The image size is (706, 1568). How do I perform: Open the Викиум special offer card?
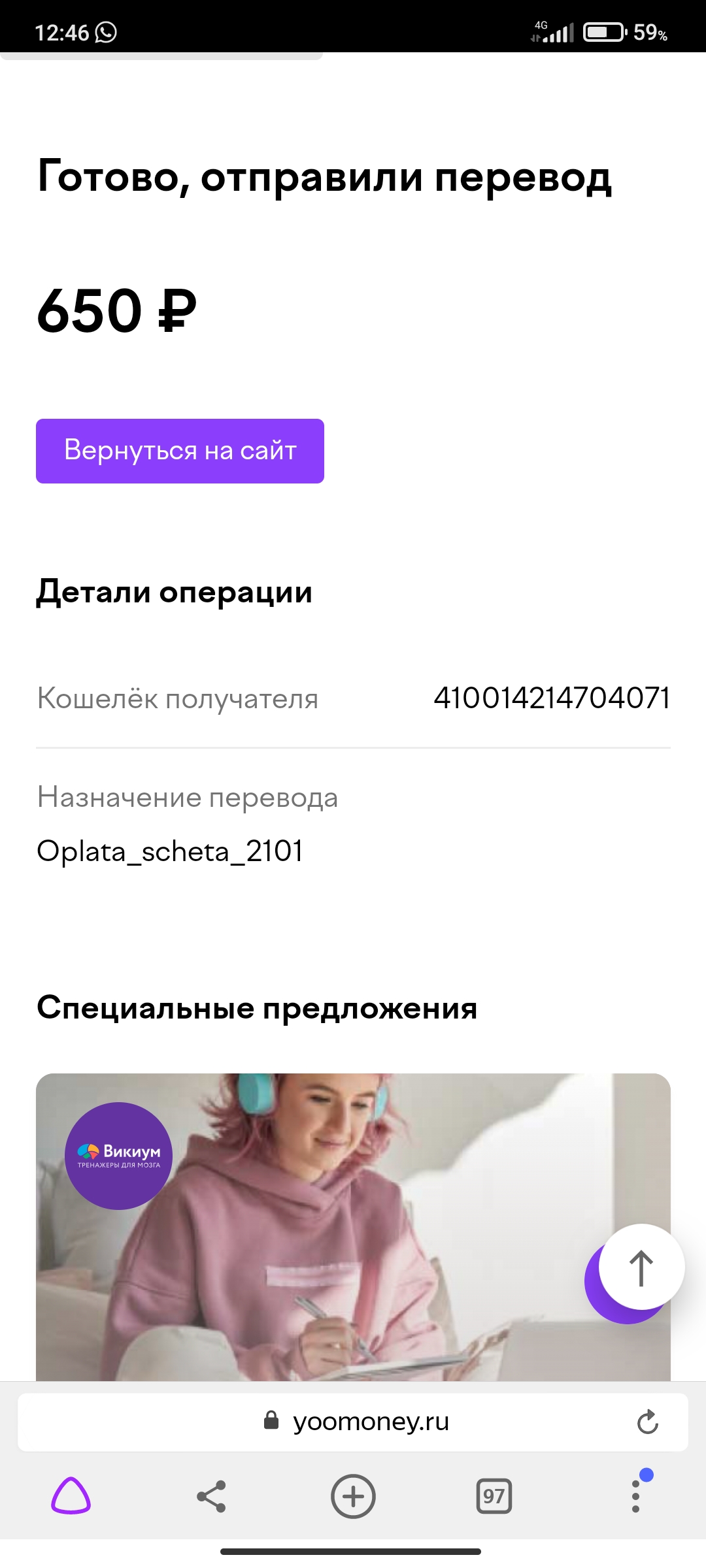point(353,1227)
